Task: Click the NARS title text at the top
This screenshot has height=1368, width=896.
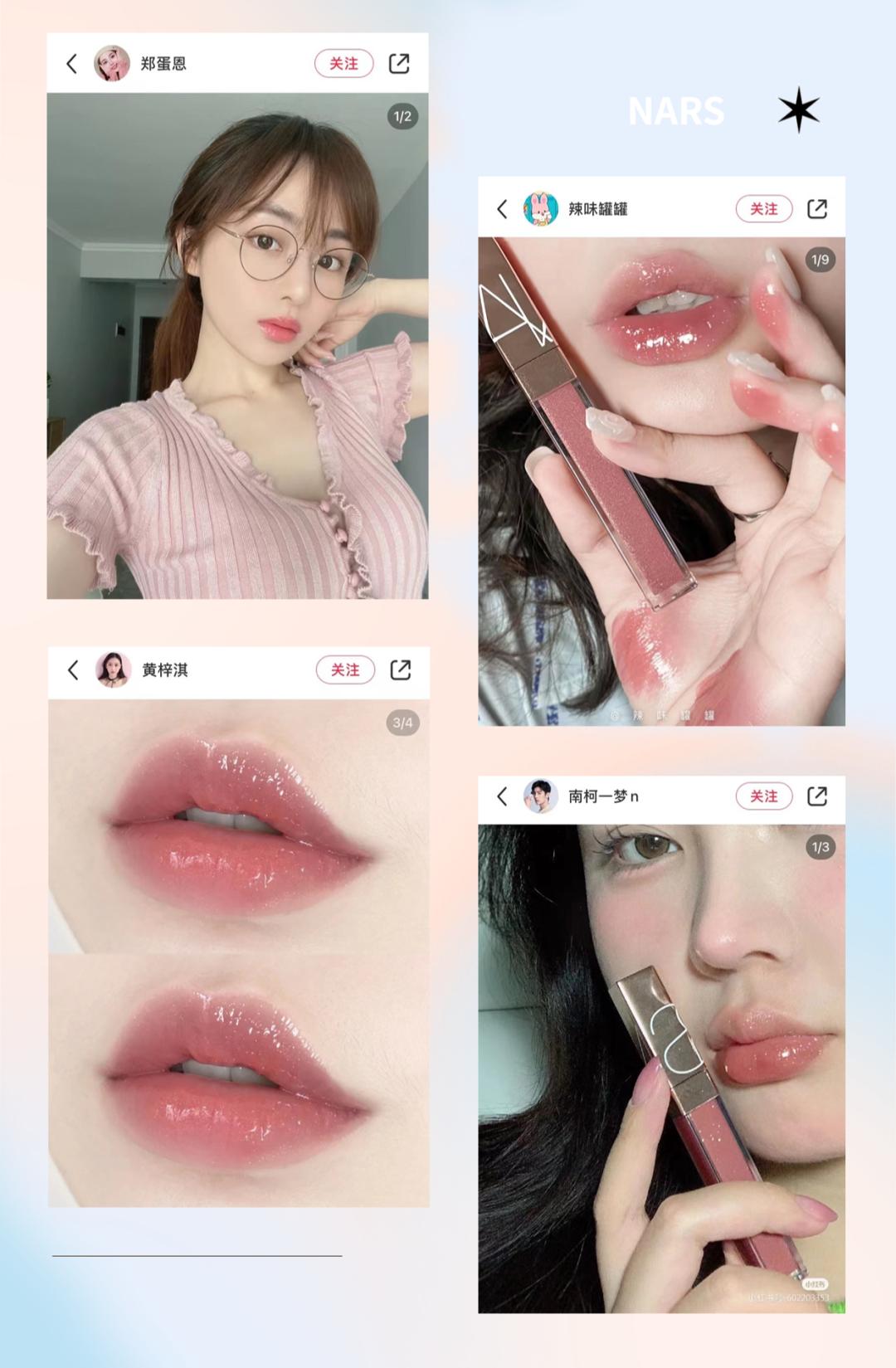Action: (677, 110)
